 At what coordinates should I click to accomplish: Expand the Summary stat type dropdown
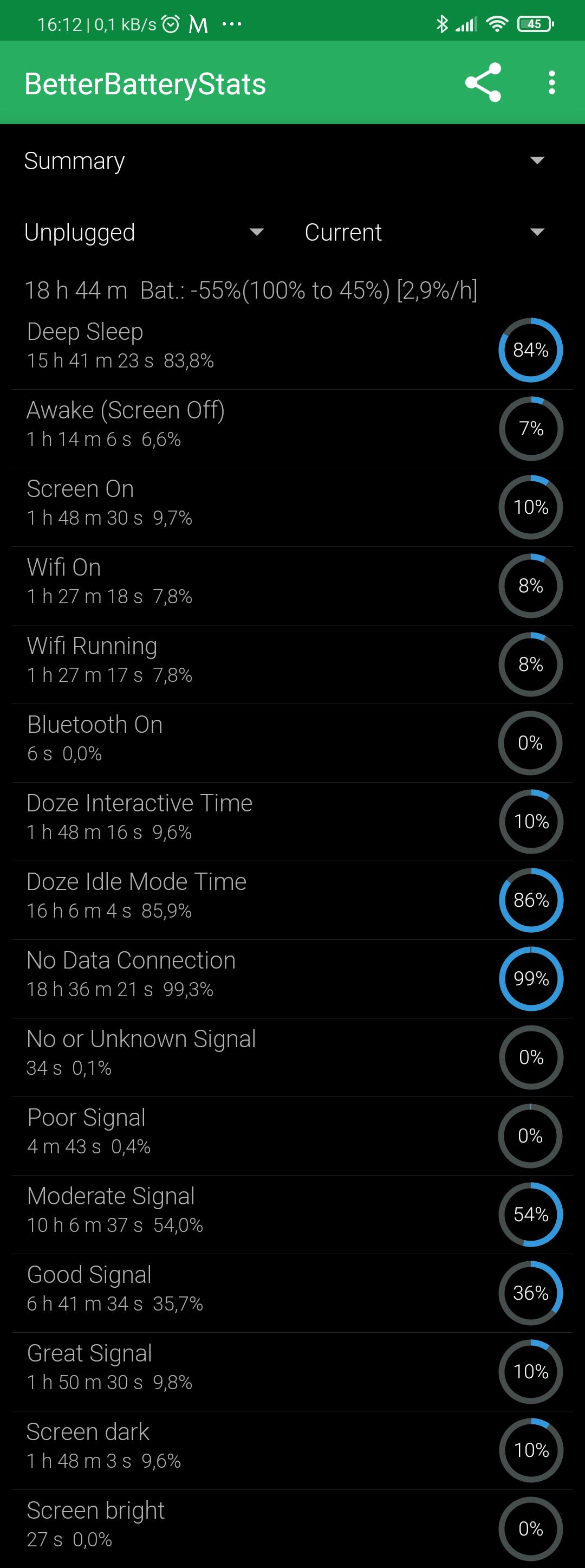[284, 160]
